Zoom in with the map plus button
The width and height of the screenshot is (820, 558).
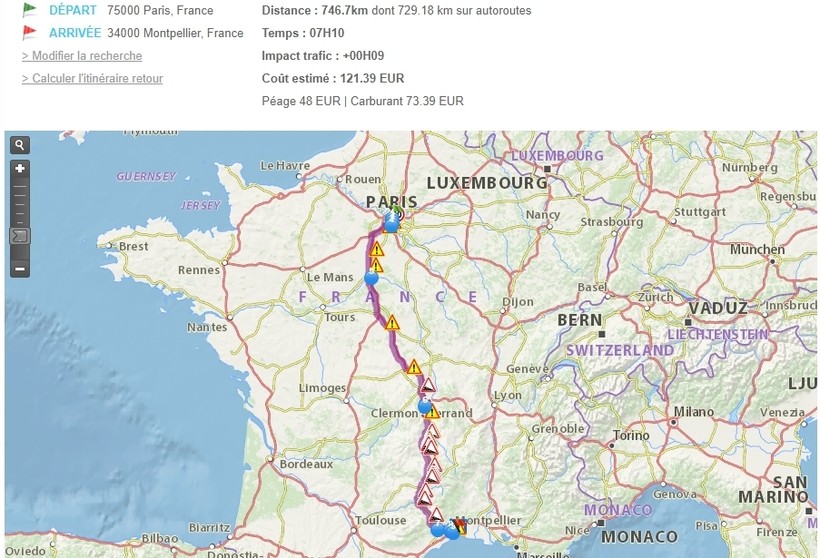coord(20,169)
